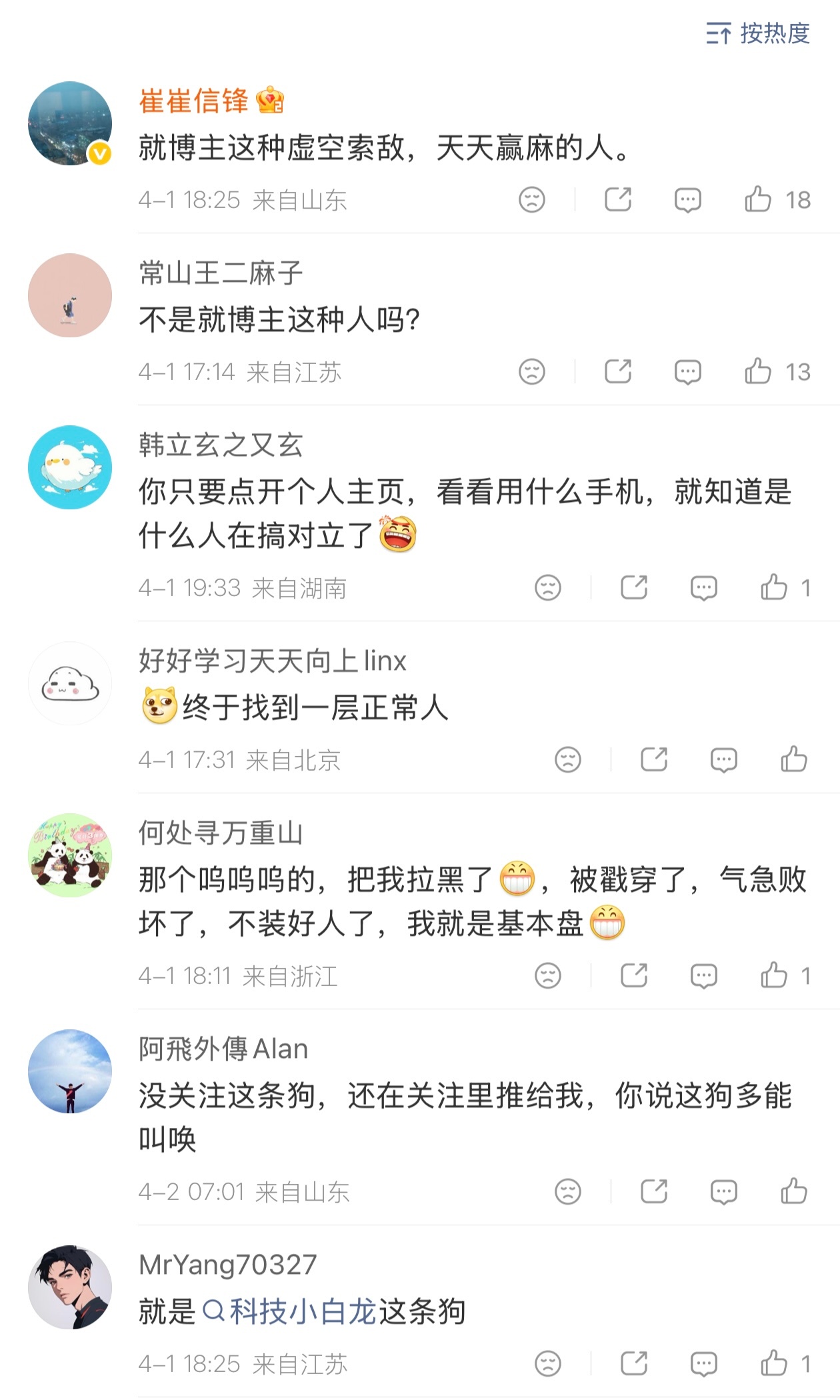Screen dimensions: 840x1400
Task: Click the sort icon beside 按热度
Action: (719, 35)
